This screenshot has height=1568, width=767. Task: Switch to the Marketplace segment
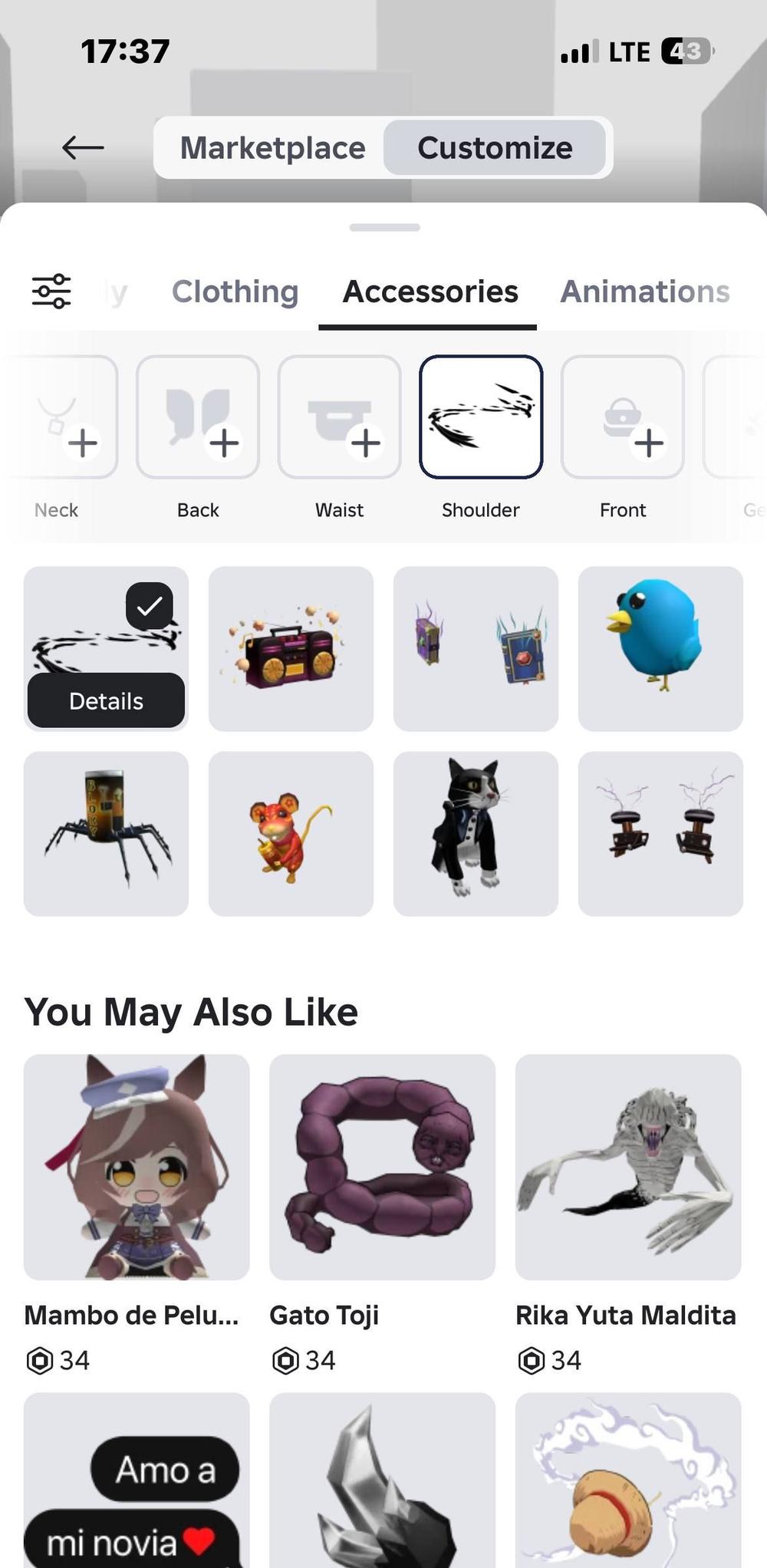click(x=272, y=147)
